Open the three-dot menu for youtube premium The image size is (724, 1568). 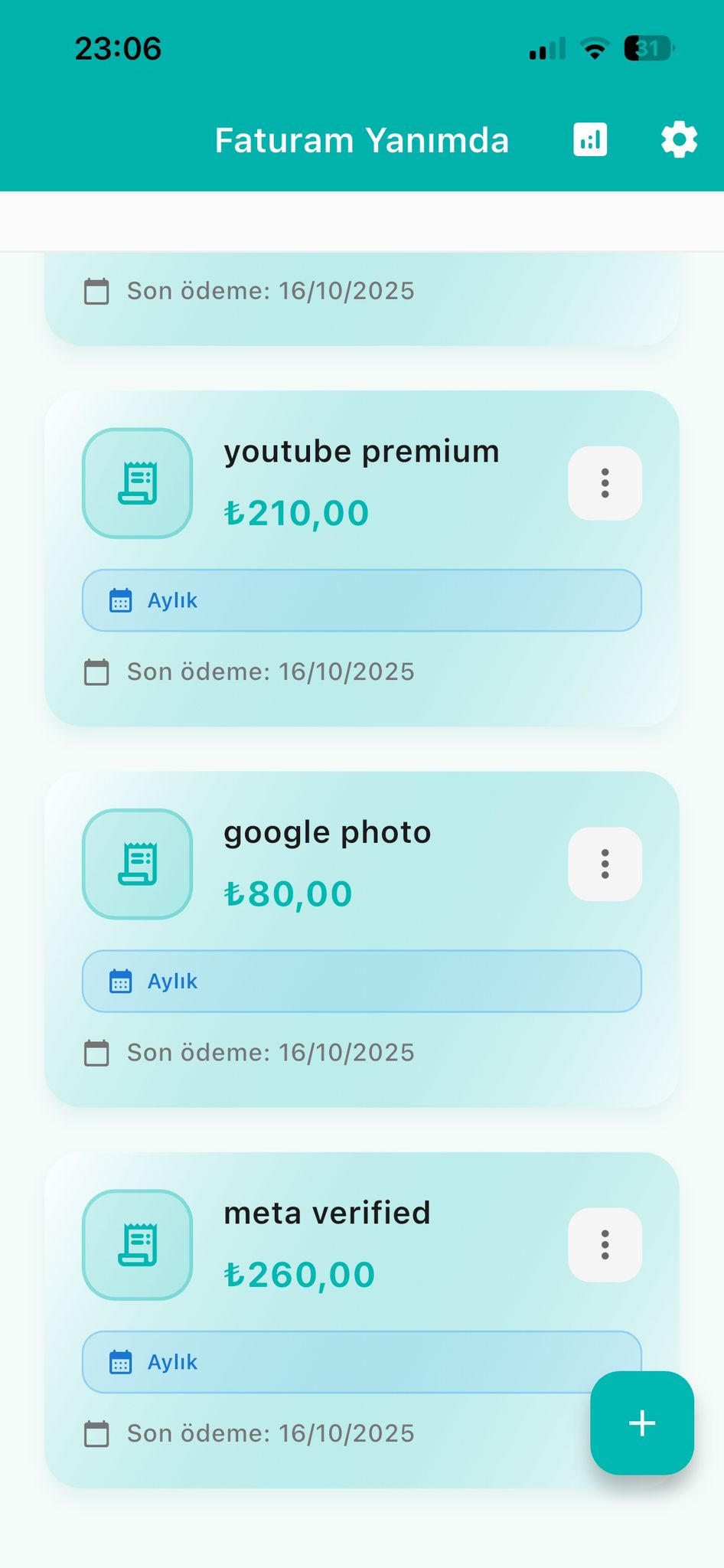point(605,483)
